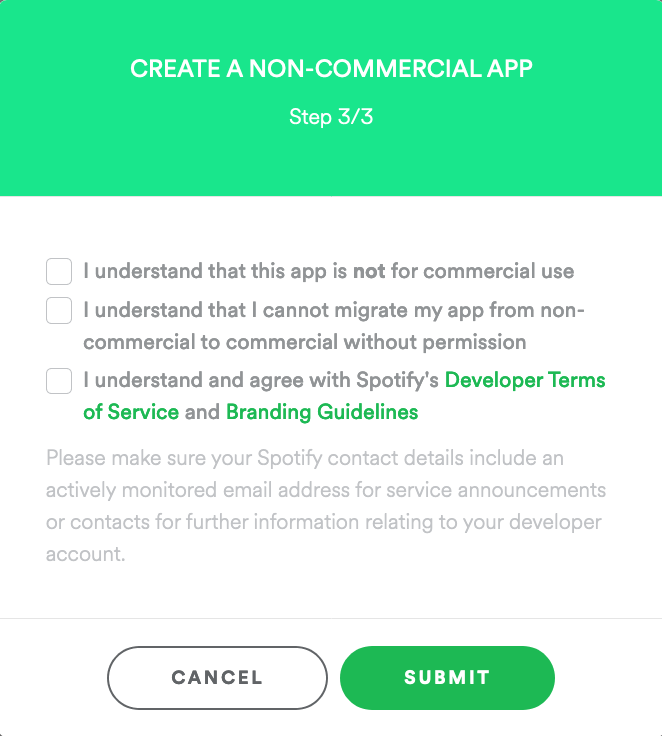Screen dimensions: 662x736
Task: Tick the cannot migrate without permission checkbox
Action: pos(59,310)
